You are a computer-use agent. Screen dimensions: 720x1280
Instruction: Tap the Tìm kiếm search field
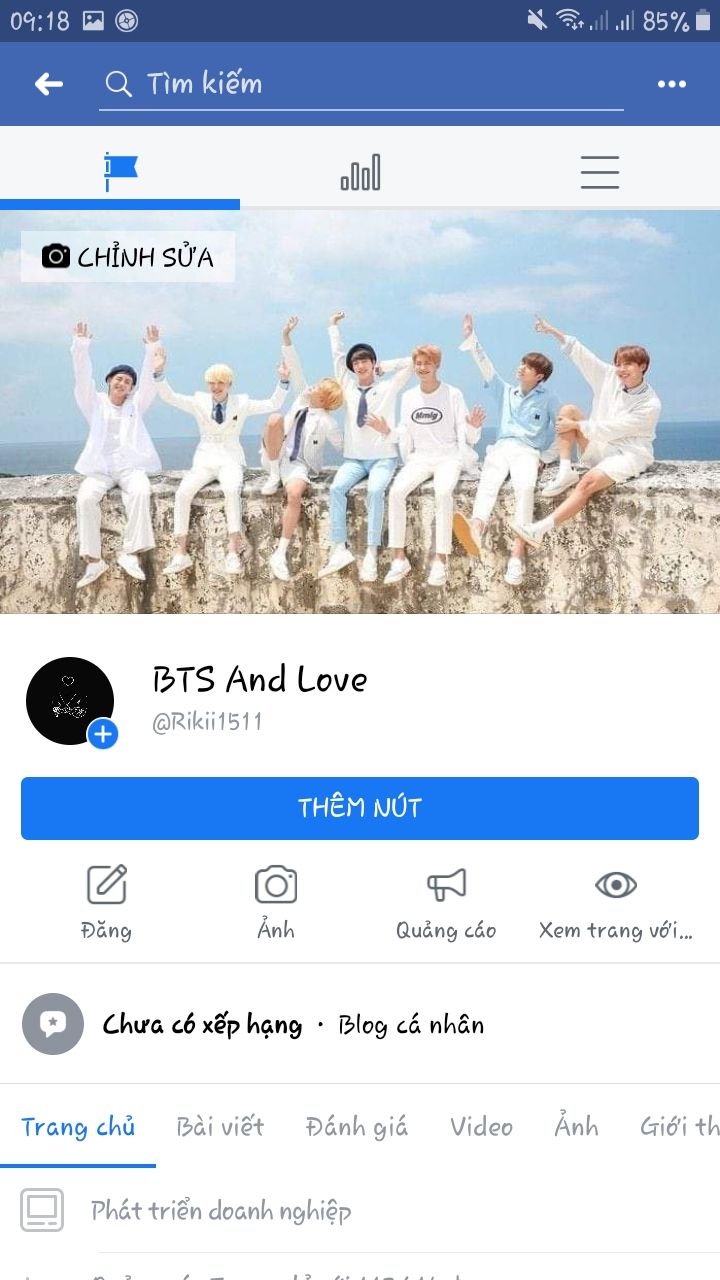pos(360,84)
